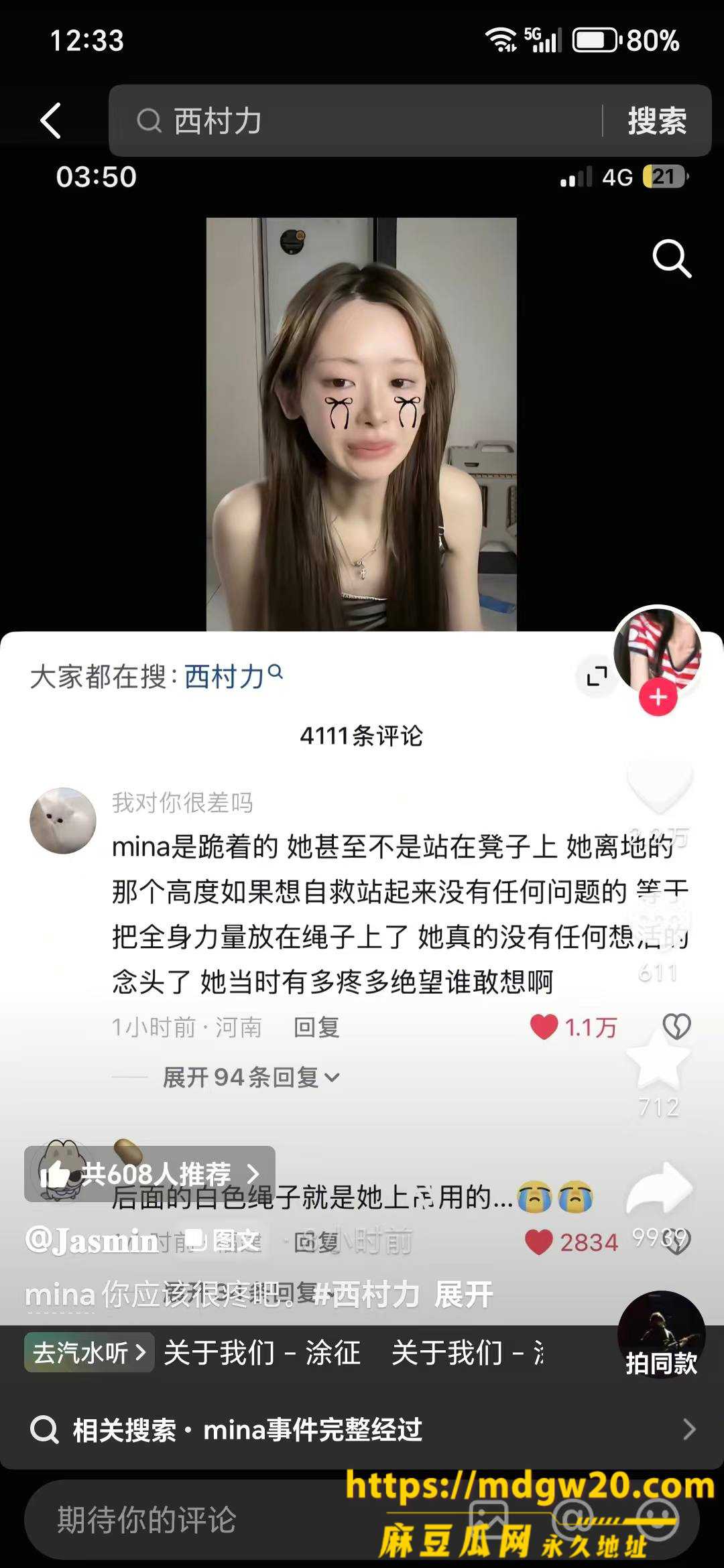Viewport: 724px width, 1568px height.
Task: Follow the author with the plus button
Action: coord(658,698)
